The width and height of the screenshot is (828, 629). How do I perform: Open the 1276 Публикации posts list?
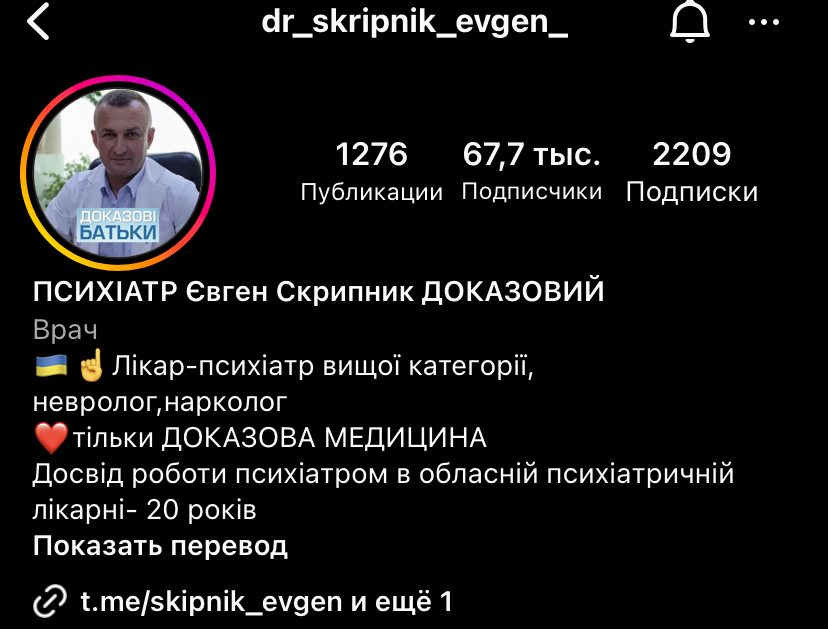(371, 172)
